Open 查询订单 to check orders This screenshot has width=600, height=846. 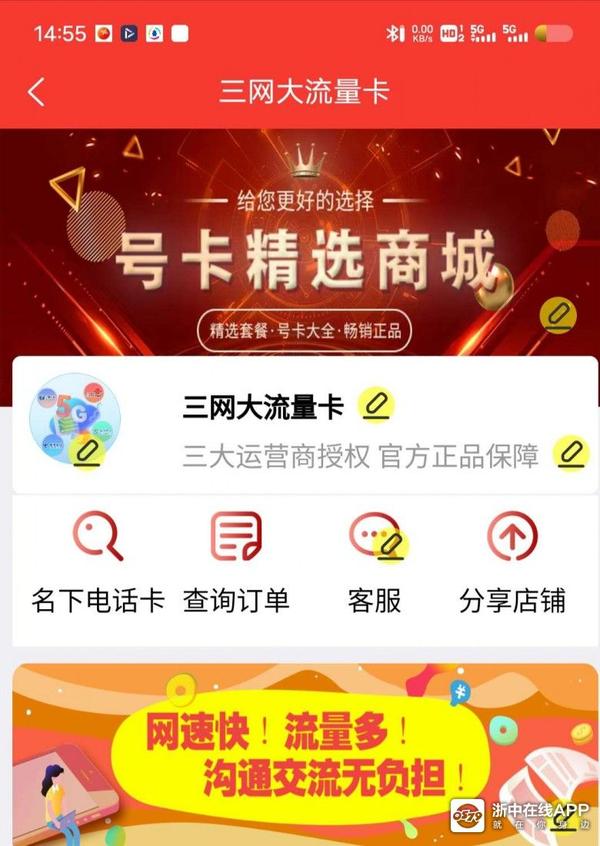(236, 563)
